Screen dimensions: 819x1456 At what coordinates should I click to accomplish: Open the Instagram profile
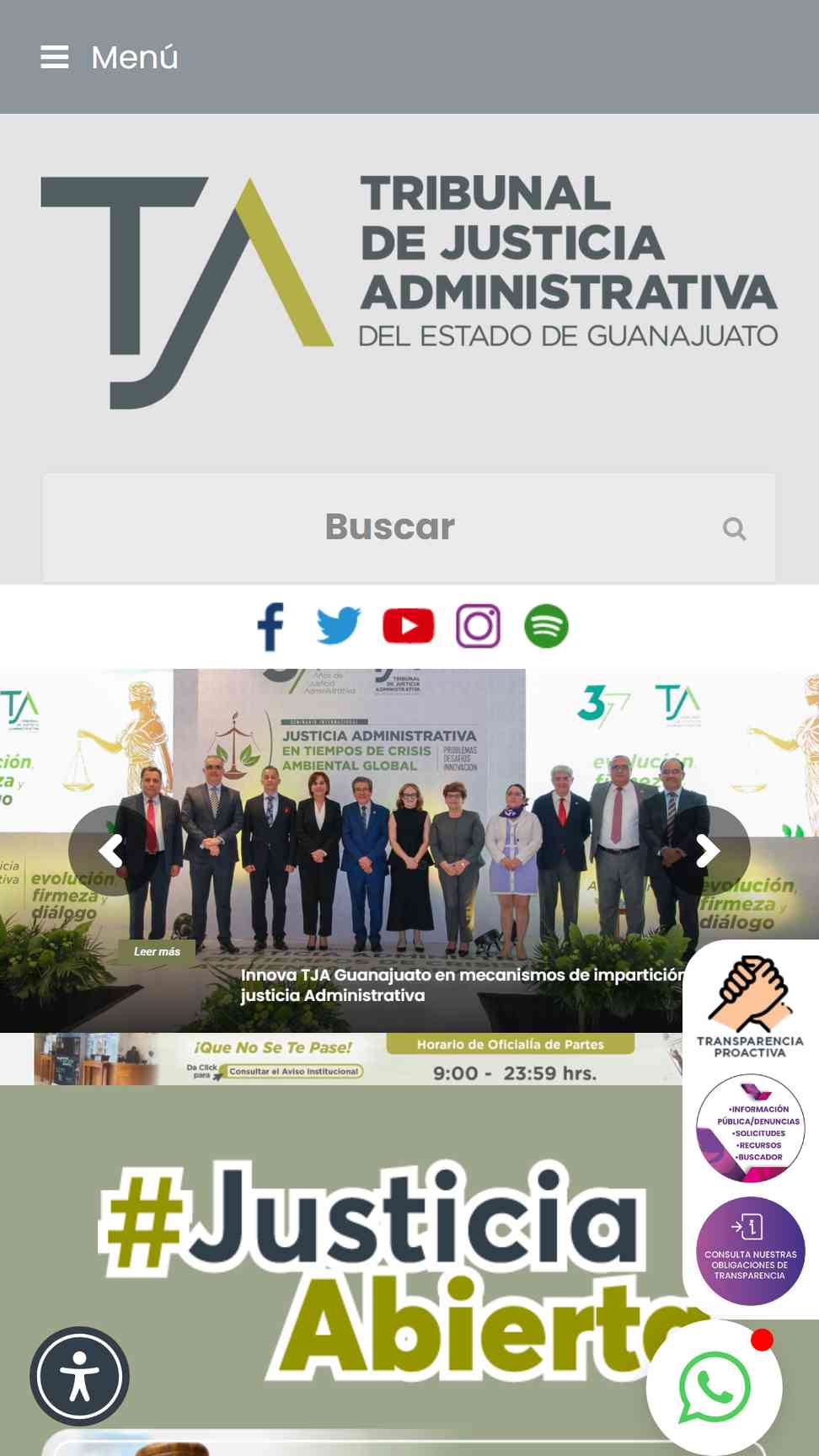479,626
